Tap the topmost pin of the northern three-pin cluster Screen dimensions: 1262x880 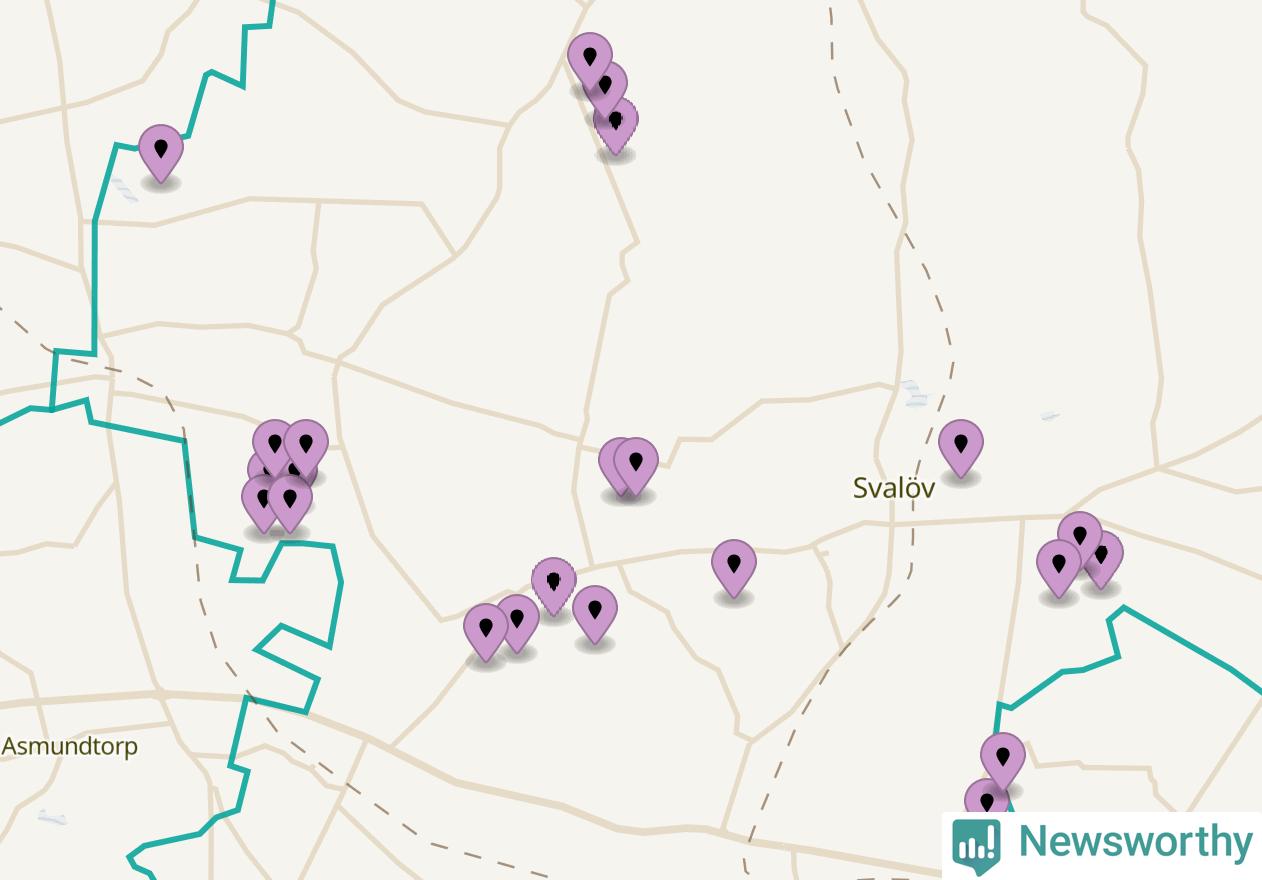pyautogui.click(x=589, y=61)
